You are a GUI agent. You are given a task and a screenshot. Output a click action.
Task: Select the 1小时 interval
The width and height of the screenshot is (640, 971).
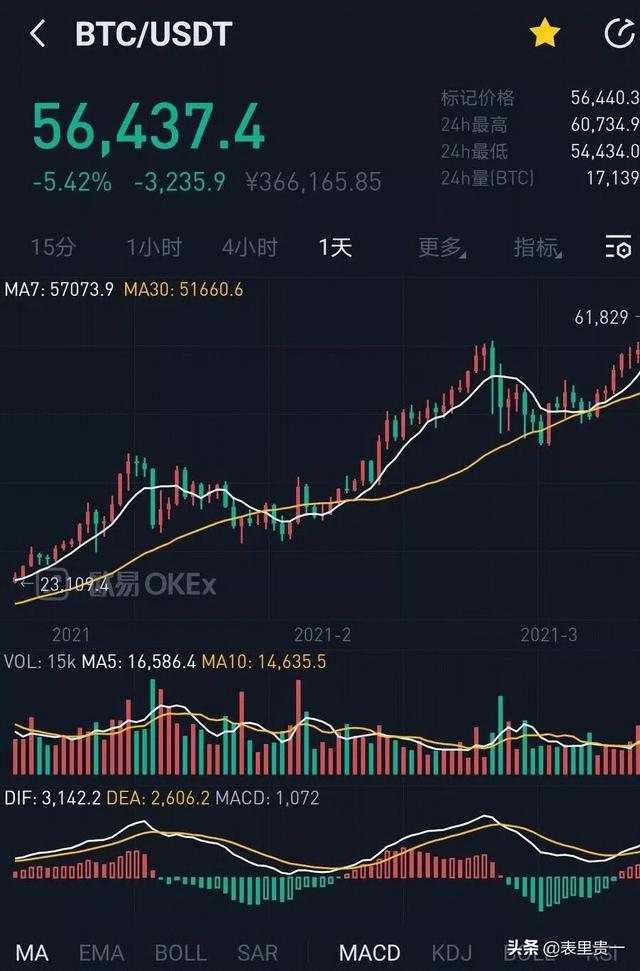coord(154,247)
